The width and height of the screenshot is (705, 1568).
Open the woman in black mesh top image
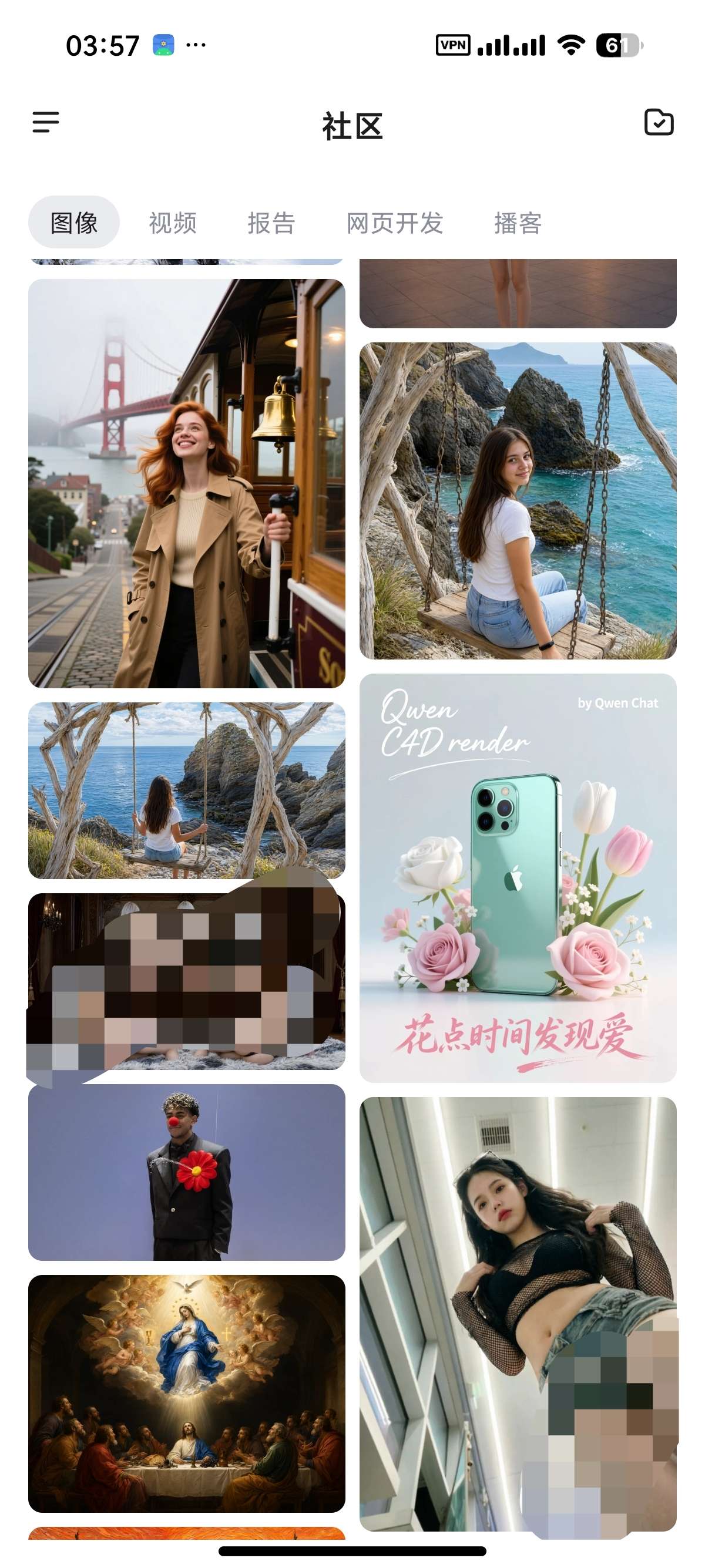click(x=518, y=1314)
